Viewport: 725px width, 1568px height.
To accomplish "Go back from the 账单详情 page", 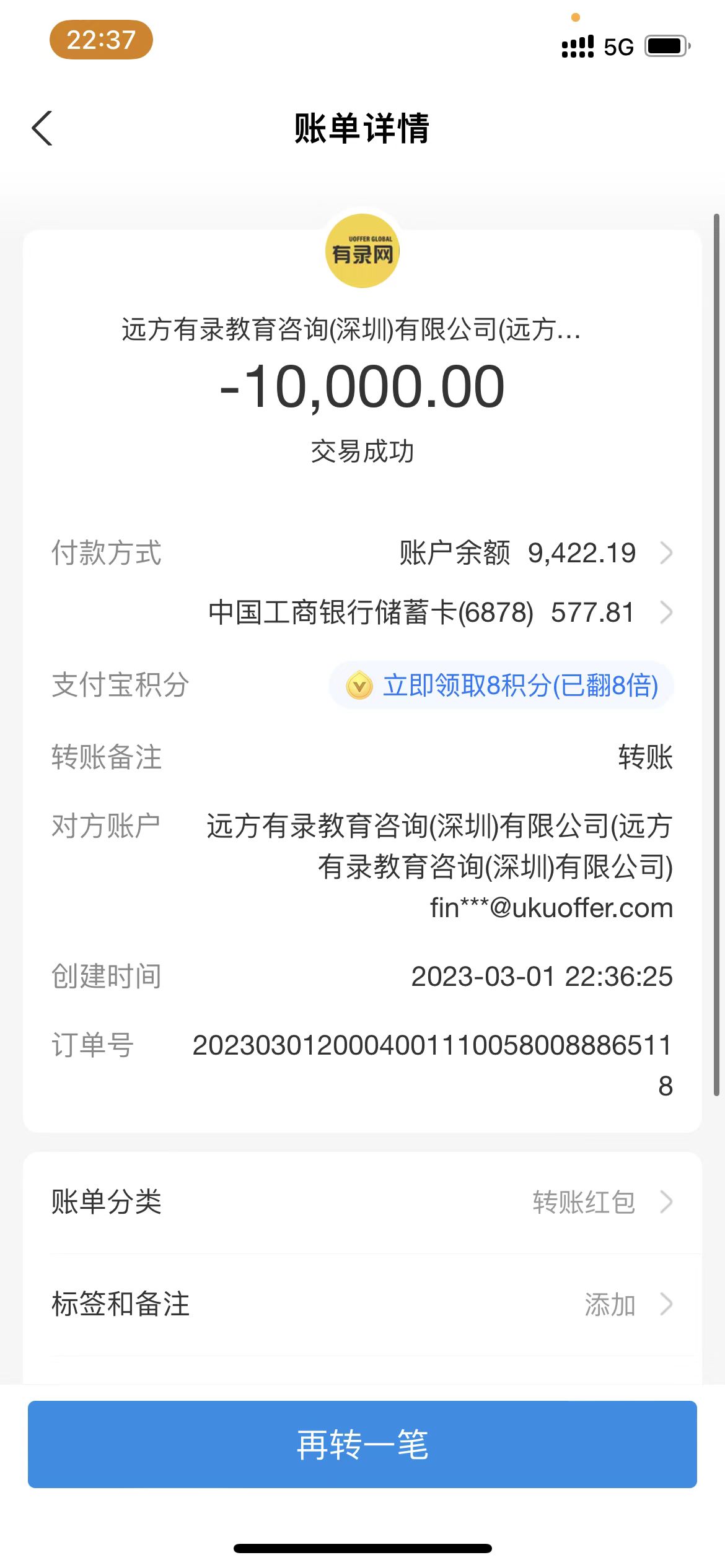I will (x=42, y=129).
